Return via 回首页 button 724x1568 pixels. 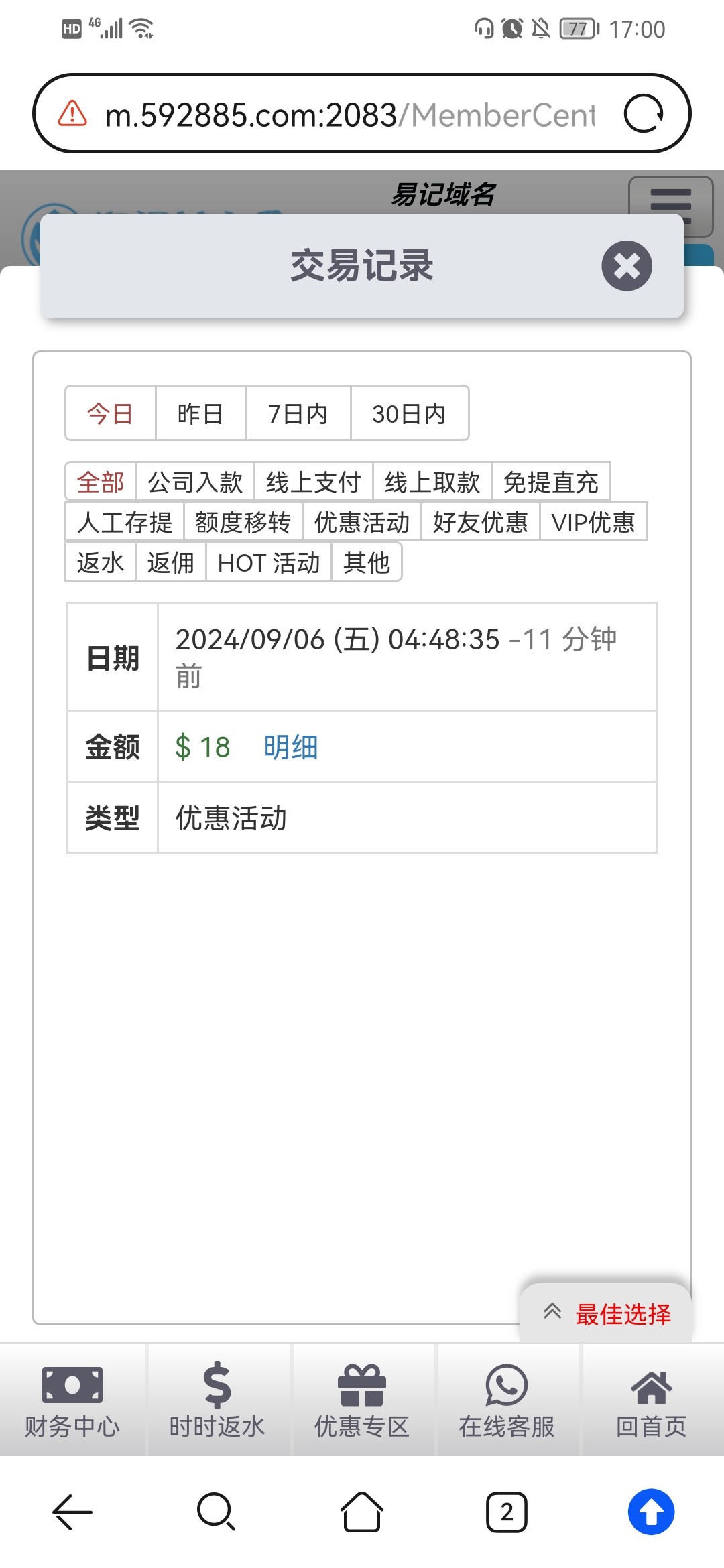[x=652, y=1399]
